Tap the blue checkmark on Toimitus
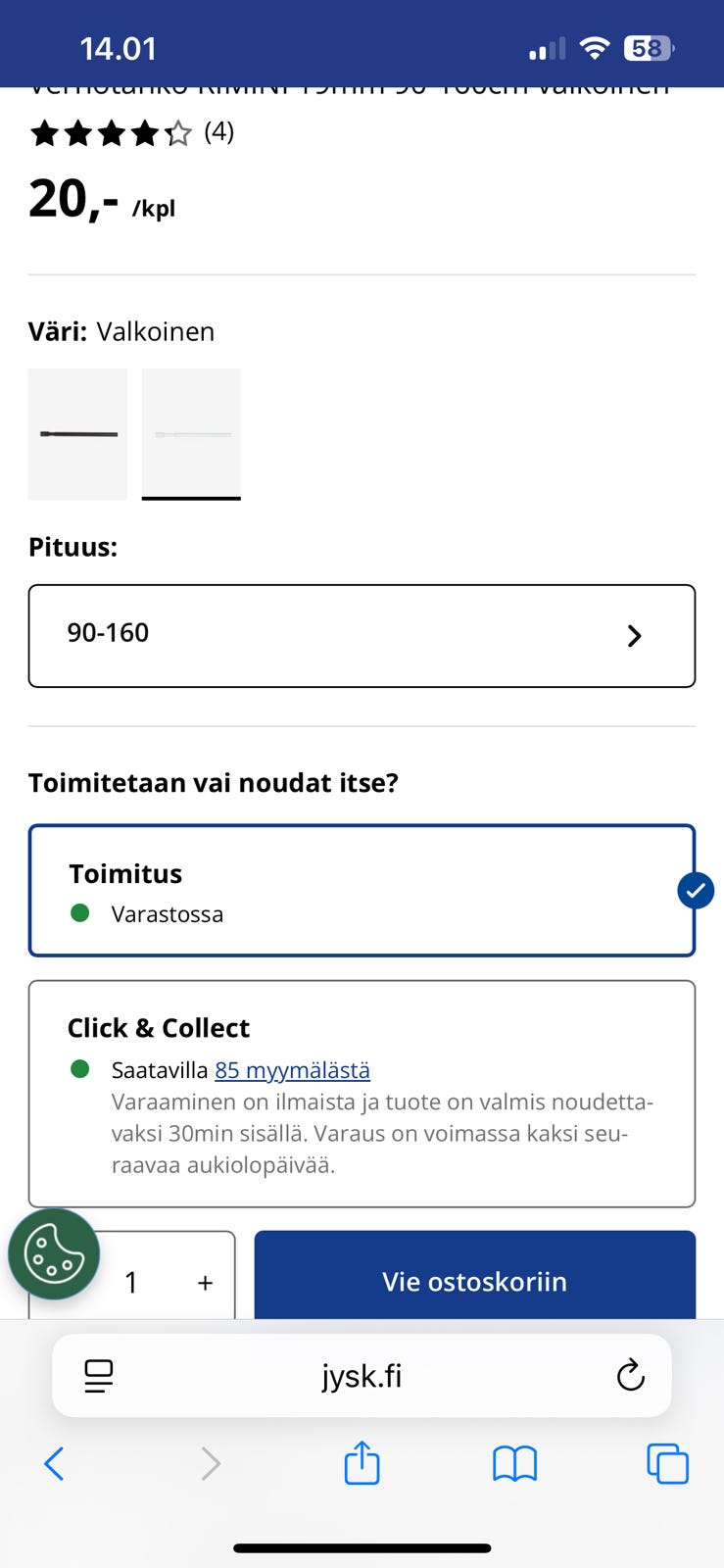Screen dimensions: 724x1568 696,890
